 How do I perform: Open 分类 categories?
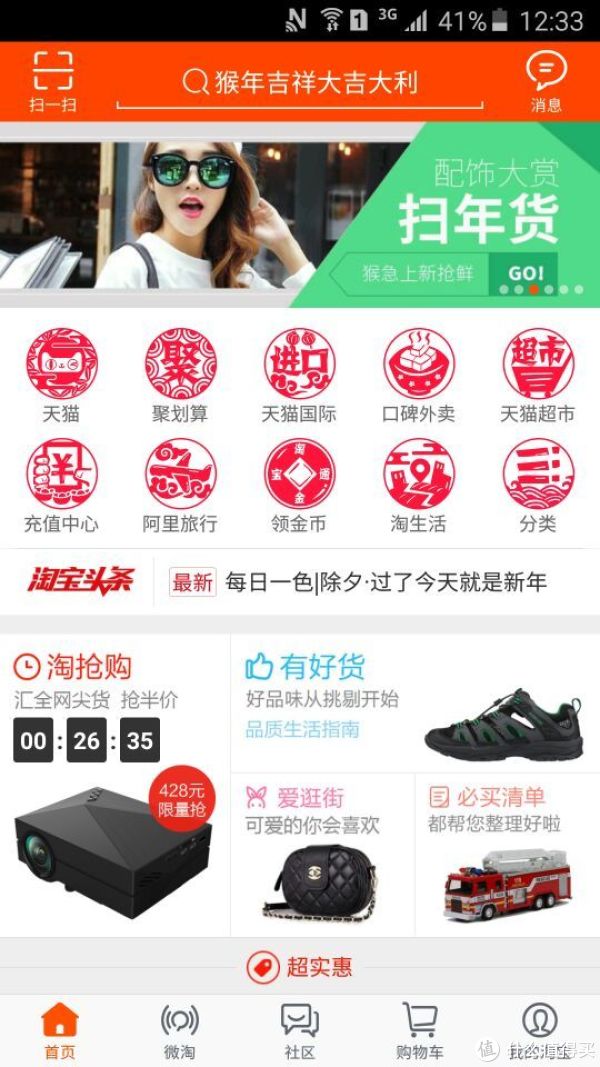(x=538, y=485)
